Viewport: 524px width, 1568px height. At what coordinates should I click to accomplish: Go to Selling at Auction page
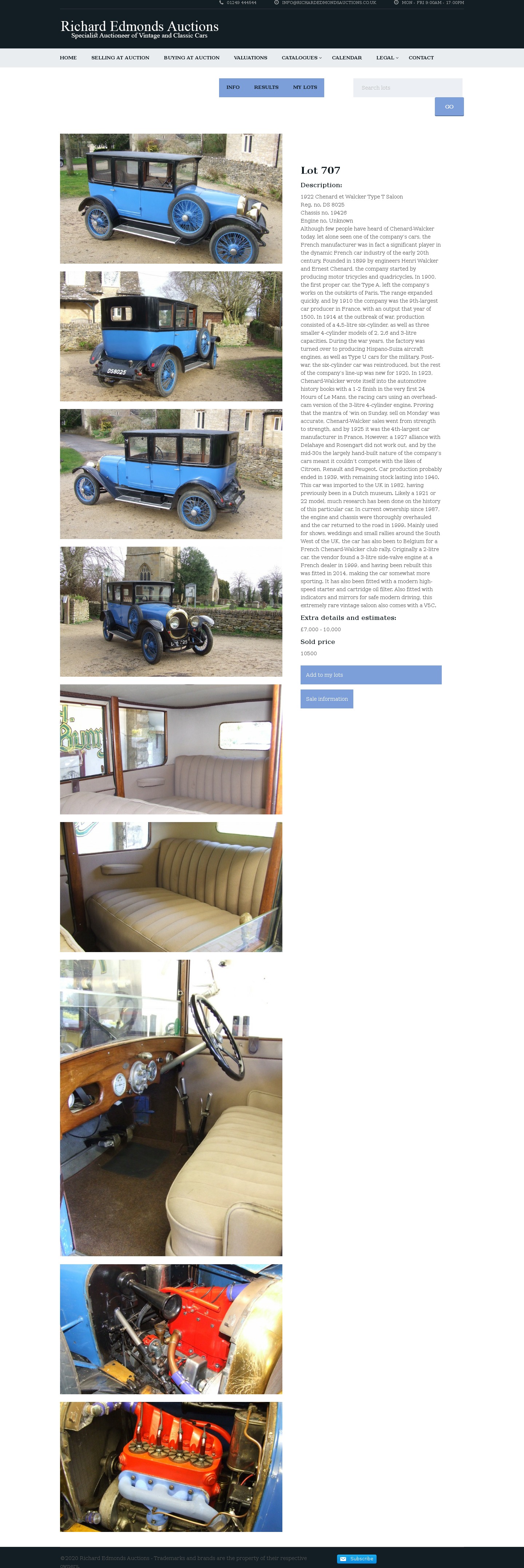[120, 58]
